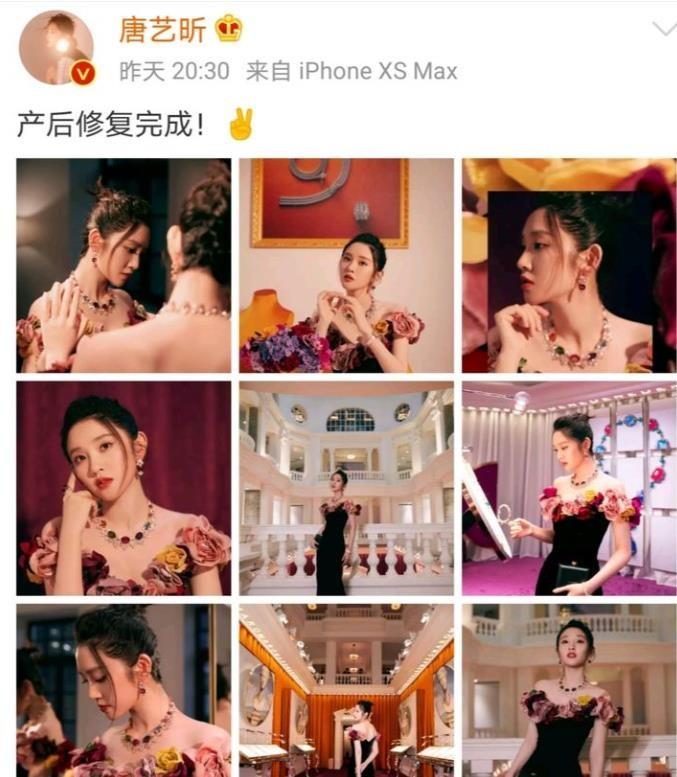
Task: View the photo in the white atrium
Action: pyautogui.click(x=346, y=487)
